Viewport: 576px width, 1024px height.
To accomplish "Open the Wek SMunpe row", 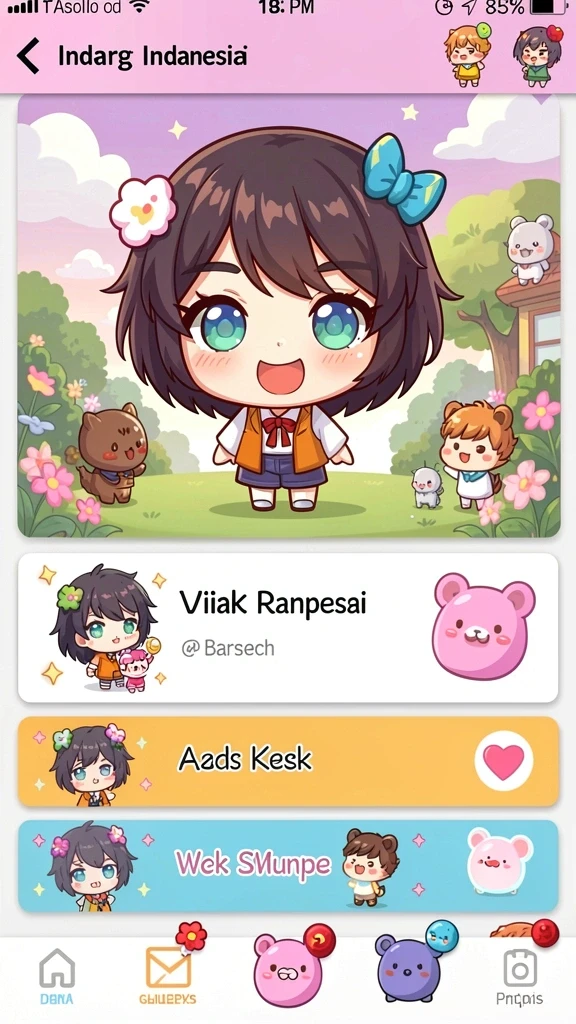I will [x=288, y=865].
